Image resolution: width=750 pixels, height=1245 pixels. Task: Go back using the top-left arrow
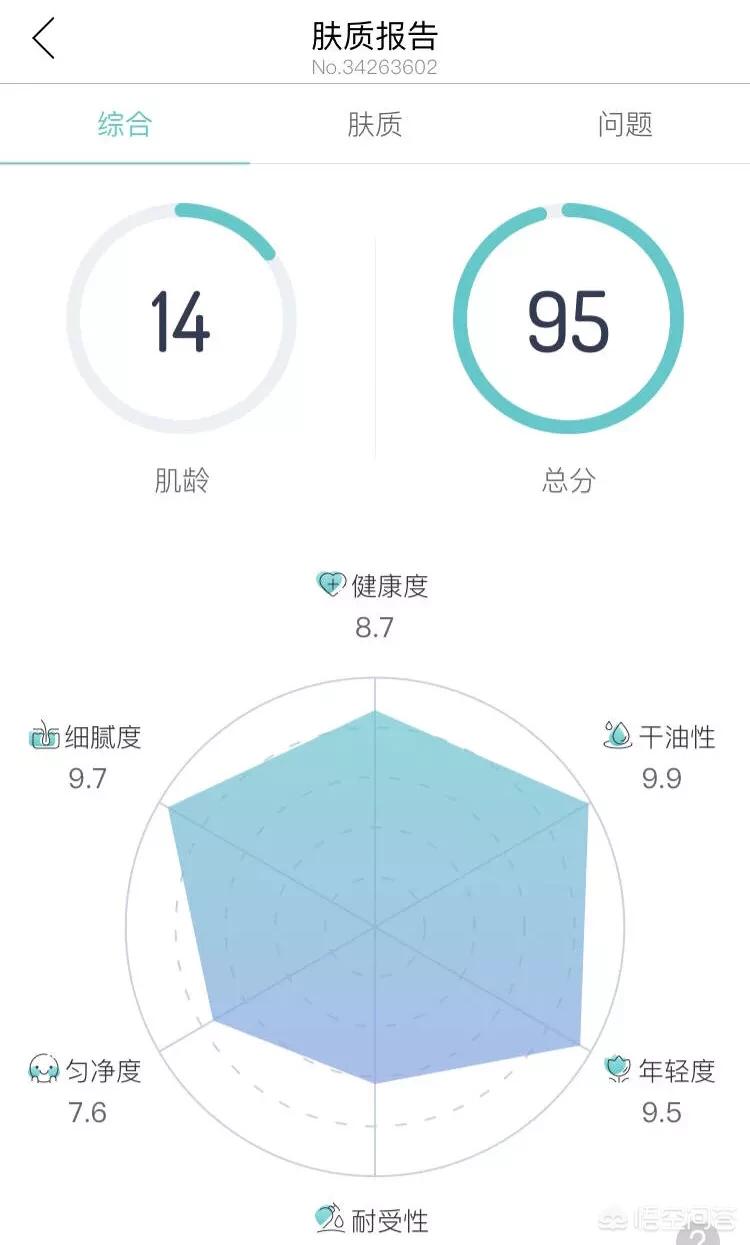click(44, 39)
